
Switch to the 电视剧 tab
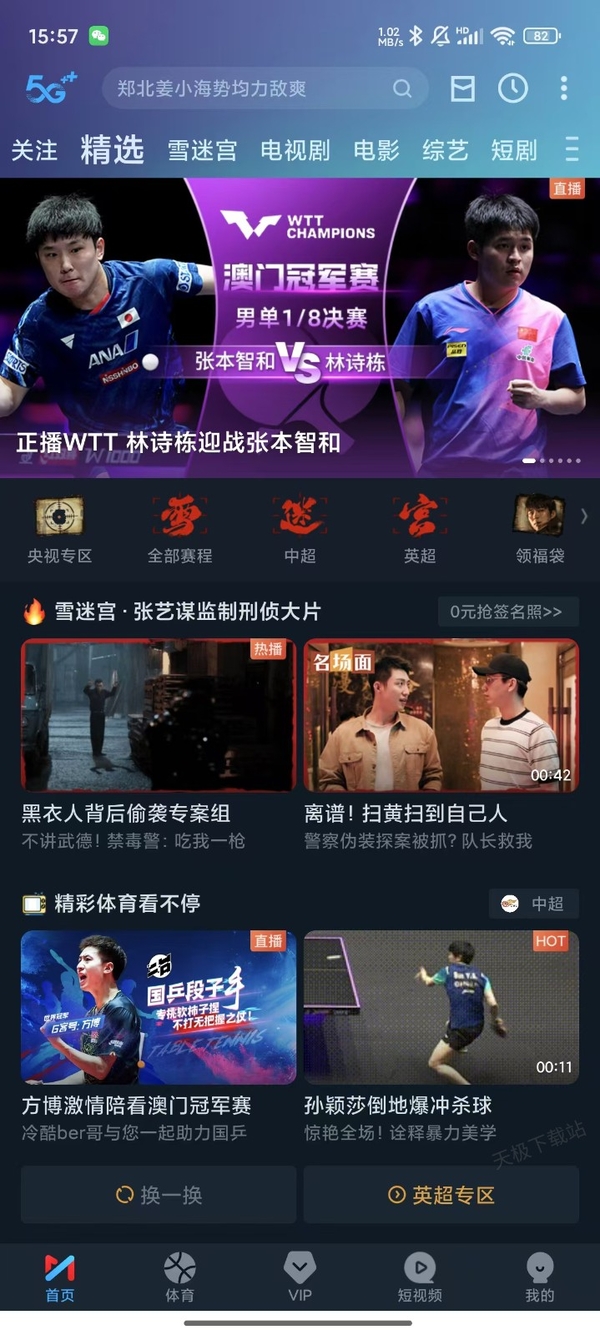pos(295,150)
